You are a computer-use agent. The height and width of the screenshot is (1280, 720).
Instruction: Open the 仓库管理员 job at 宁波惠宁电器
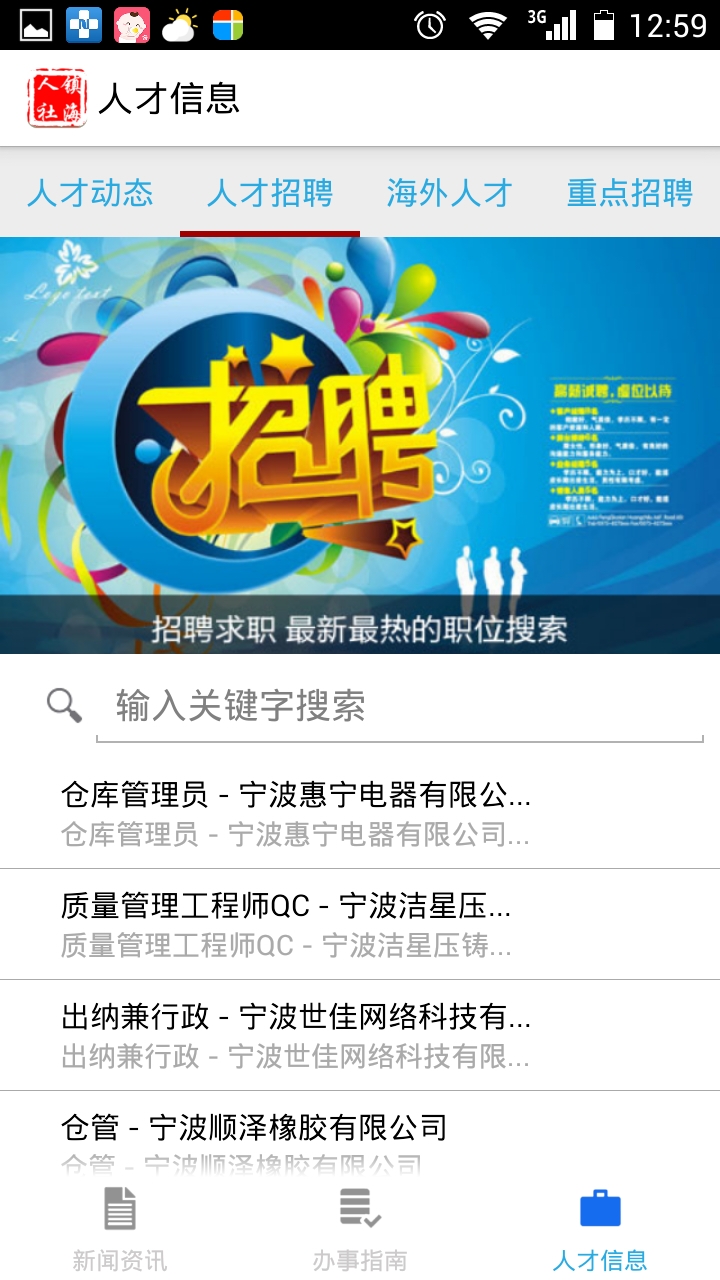click(360, 814)
